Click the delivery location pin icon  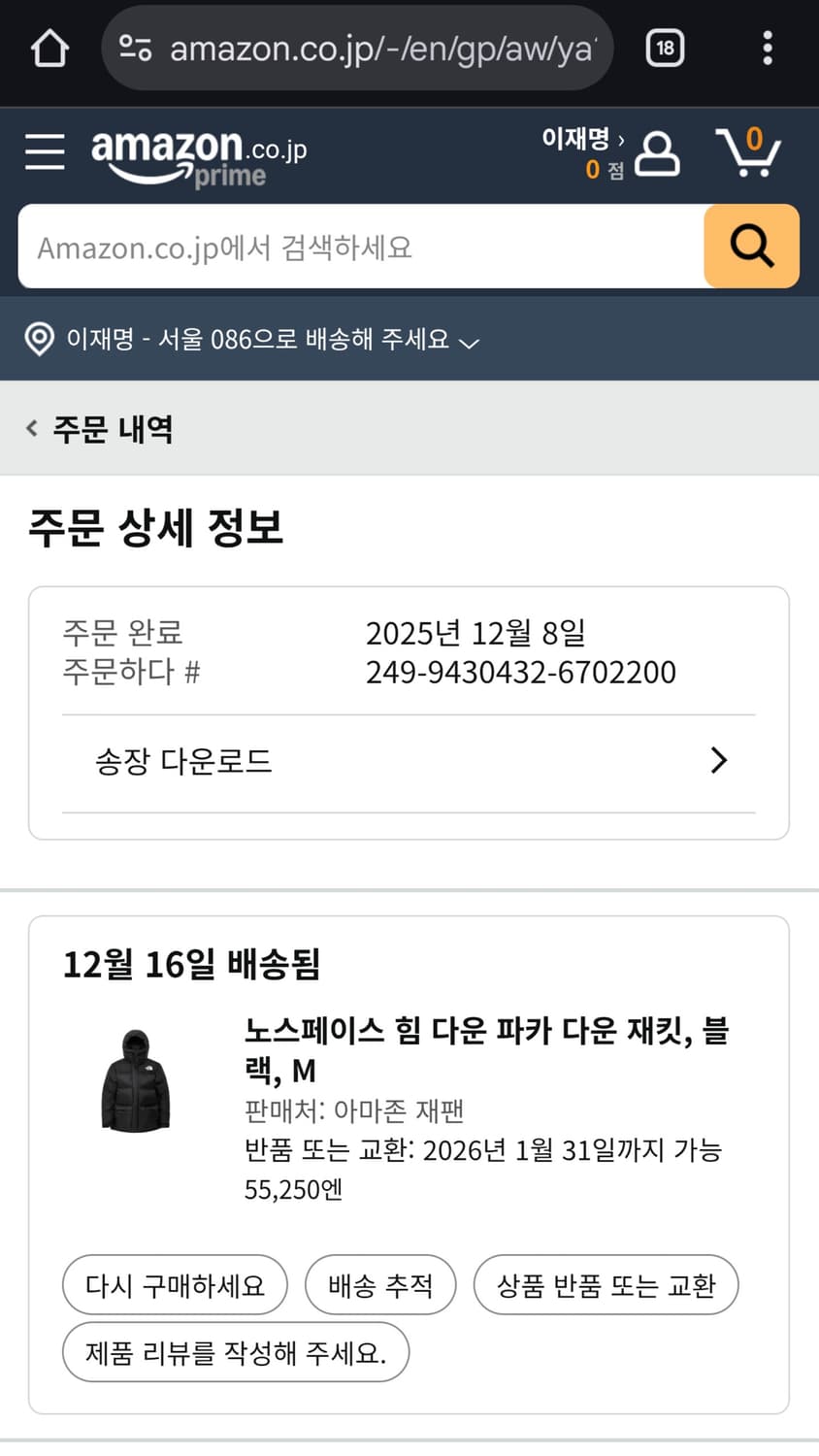coord(39,340)
